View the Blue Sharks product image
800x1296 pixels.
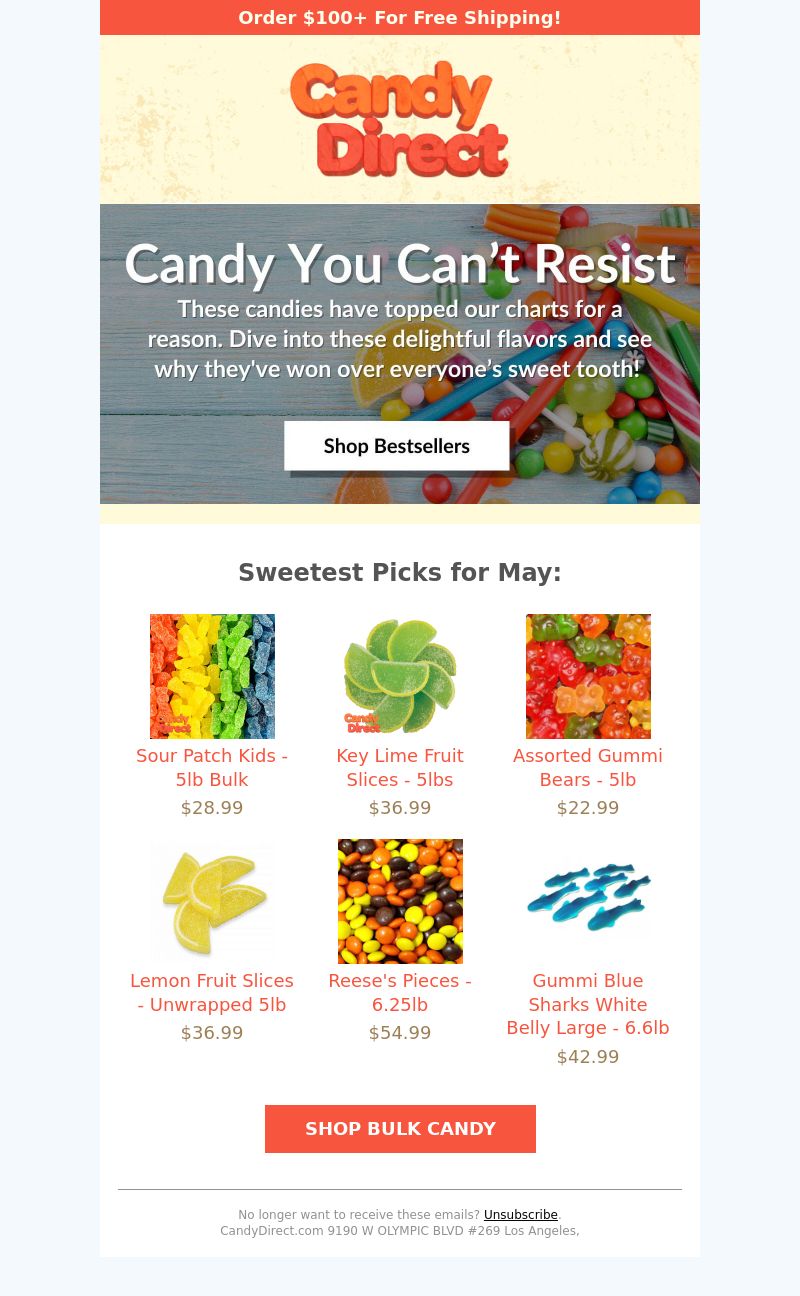click(588, 899)
